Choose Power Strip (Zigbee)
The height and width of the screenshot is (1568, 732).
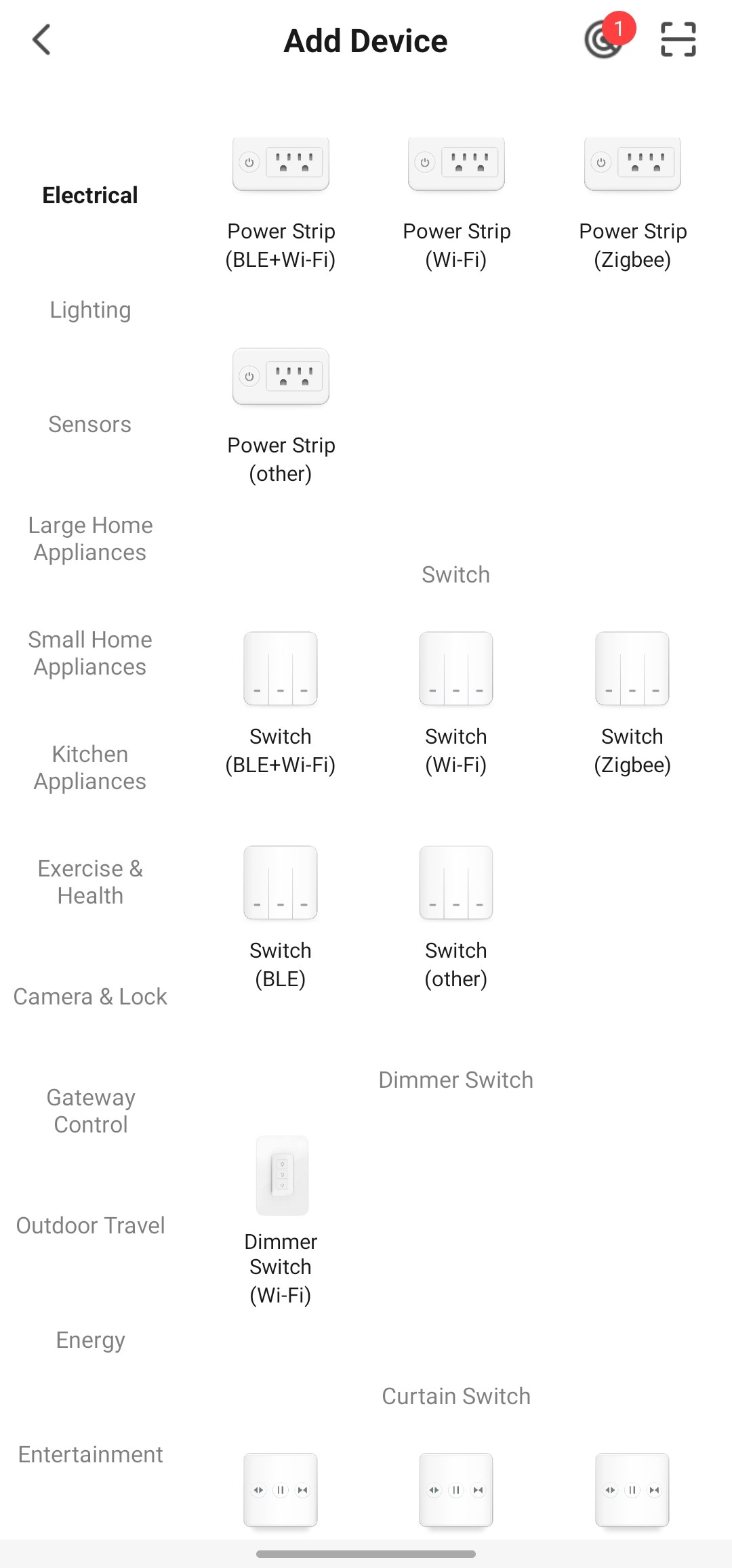point(632,203)
